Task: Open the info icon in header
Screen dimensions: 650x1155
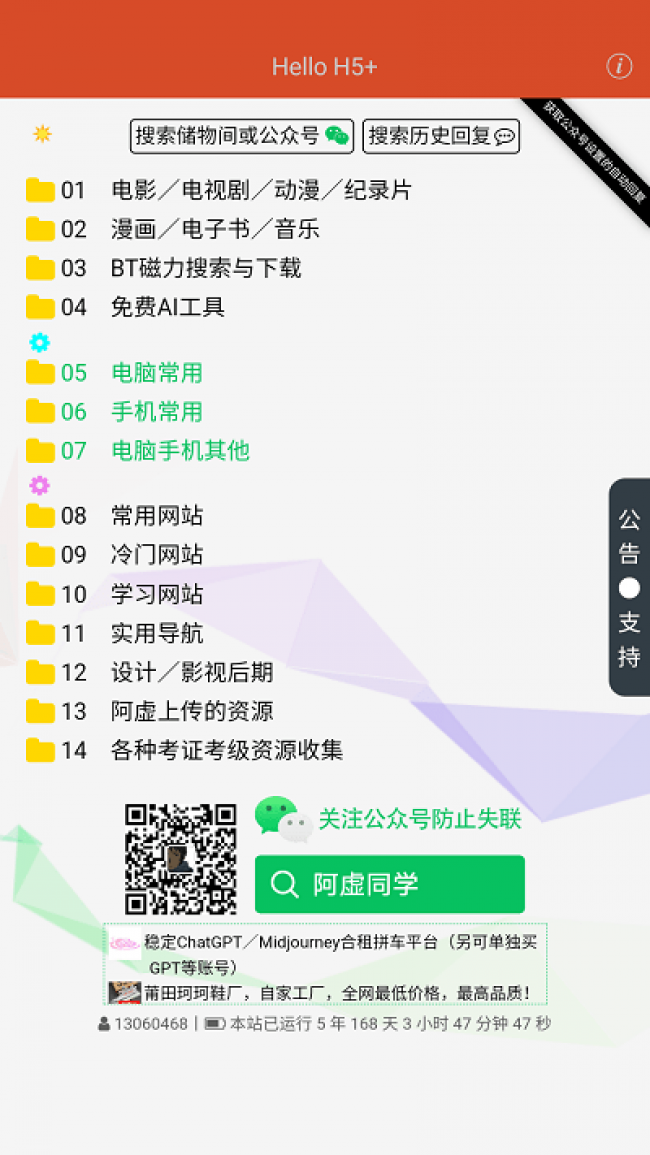Action: click(619, 67)
